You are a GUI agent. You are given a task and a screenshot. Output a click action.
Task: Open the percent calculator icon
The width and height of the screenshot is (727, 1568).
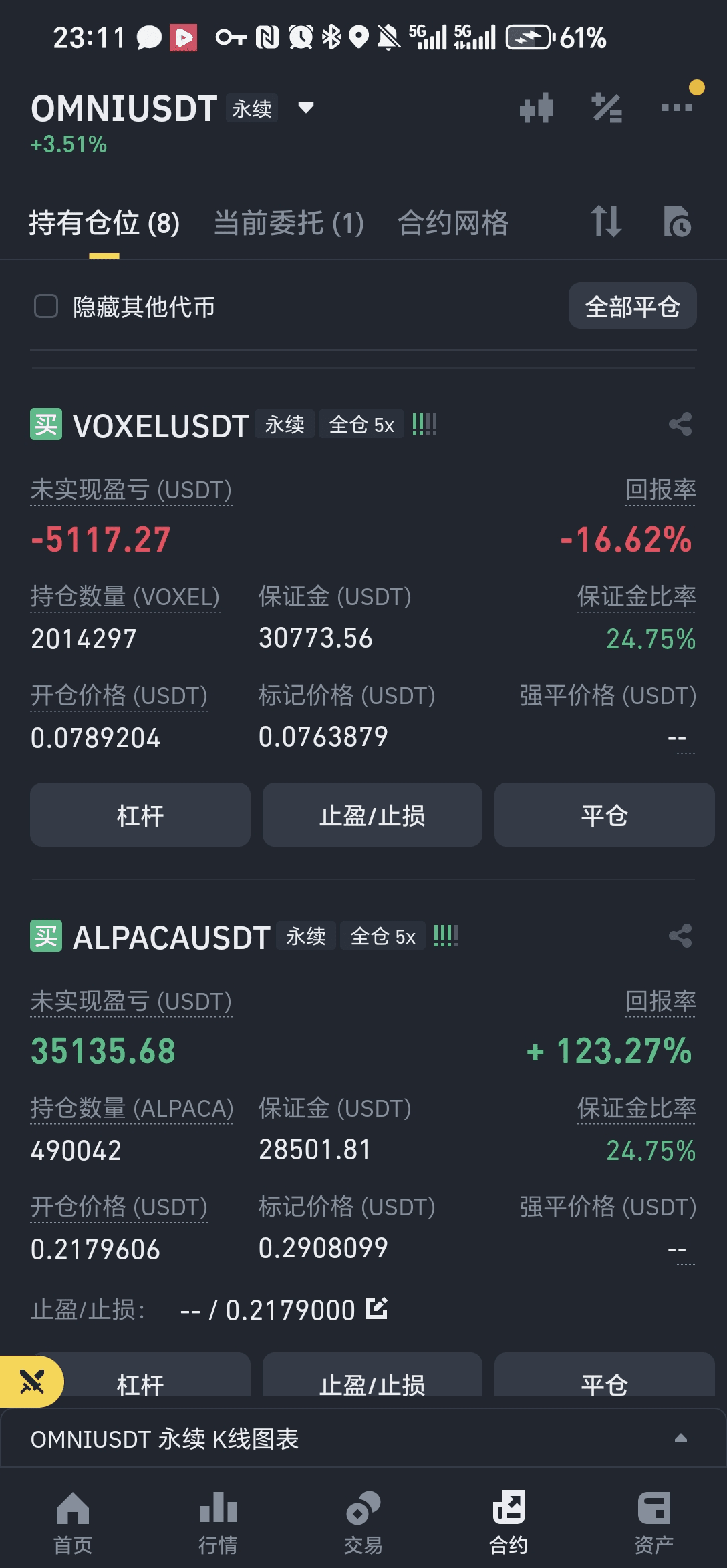tap(607, 108)
